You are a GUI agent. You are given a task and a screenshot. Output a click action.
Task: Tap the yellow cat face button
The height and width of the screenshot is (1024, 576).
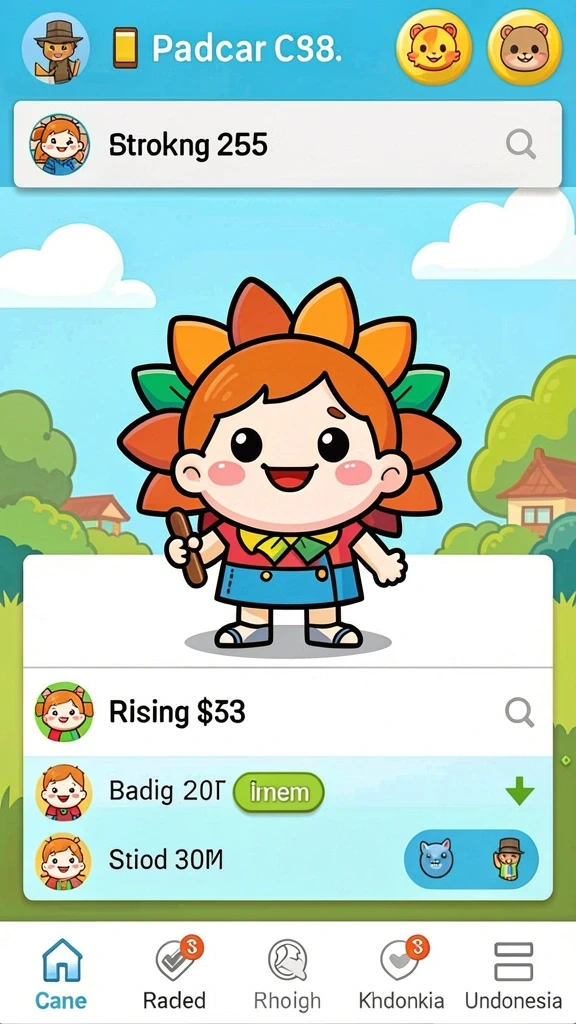click(x=434, y=47)
